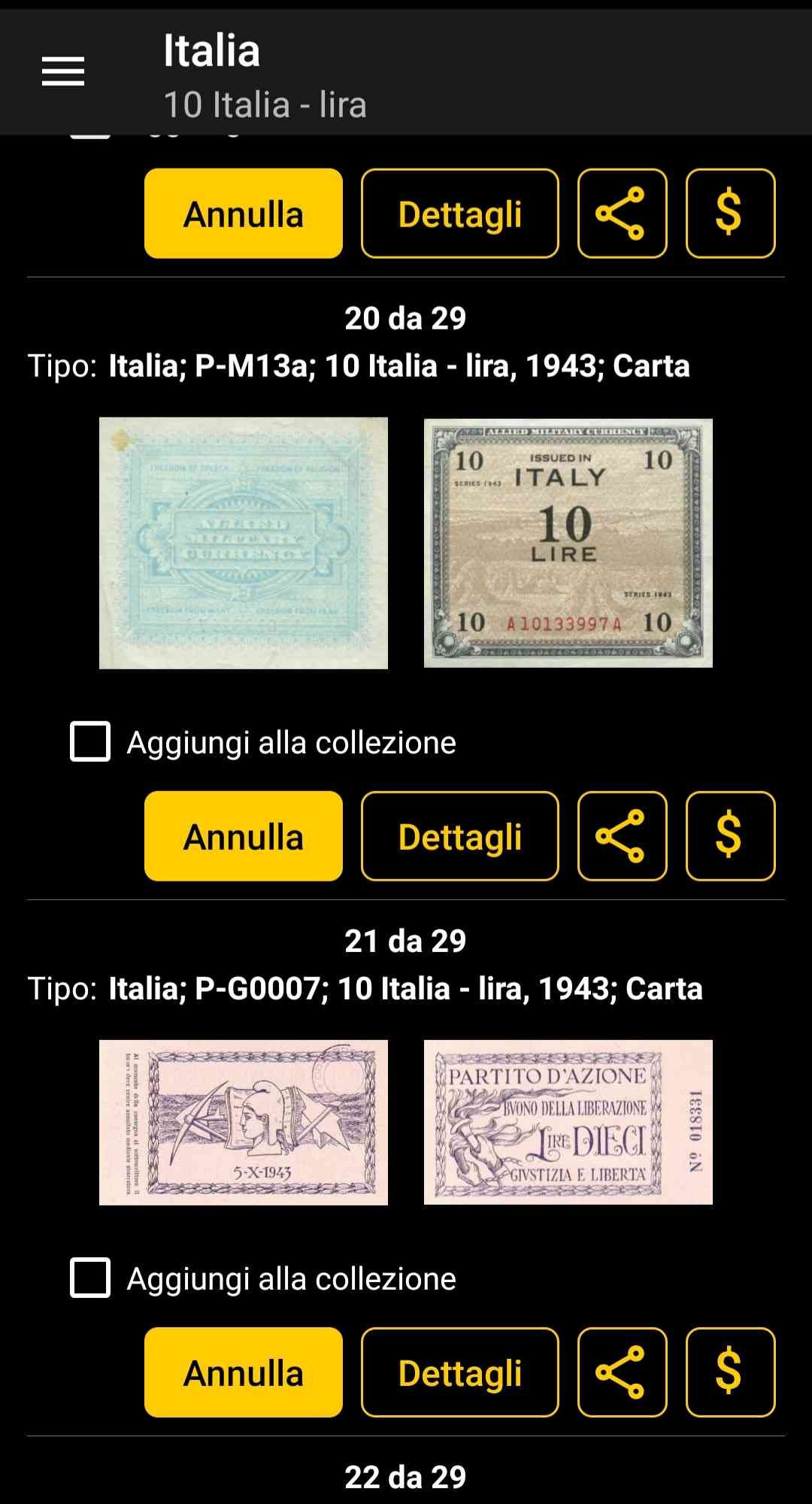812x1504 pixels.
Task: Open dollar value icon for P-G0007
Action: (731, 1372)
